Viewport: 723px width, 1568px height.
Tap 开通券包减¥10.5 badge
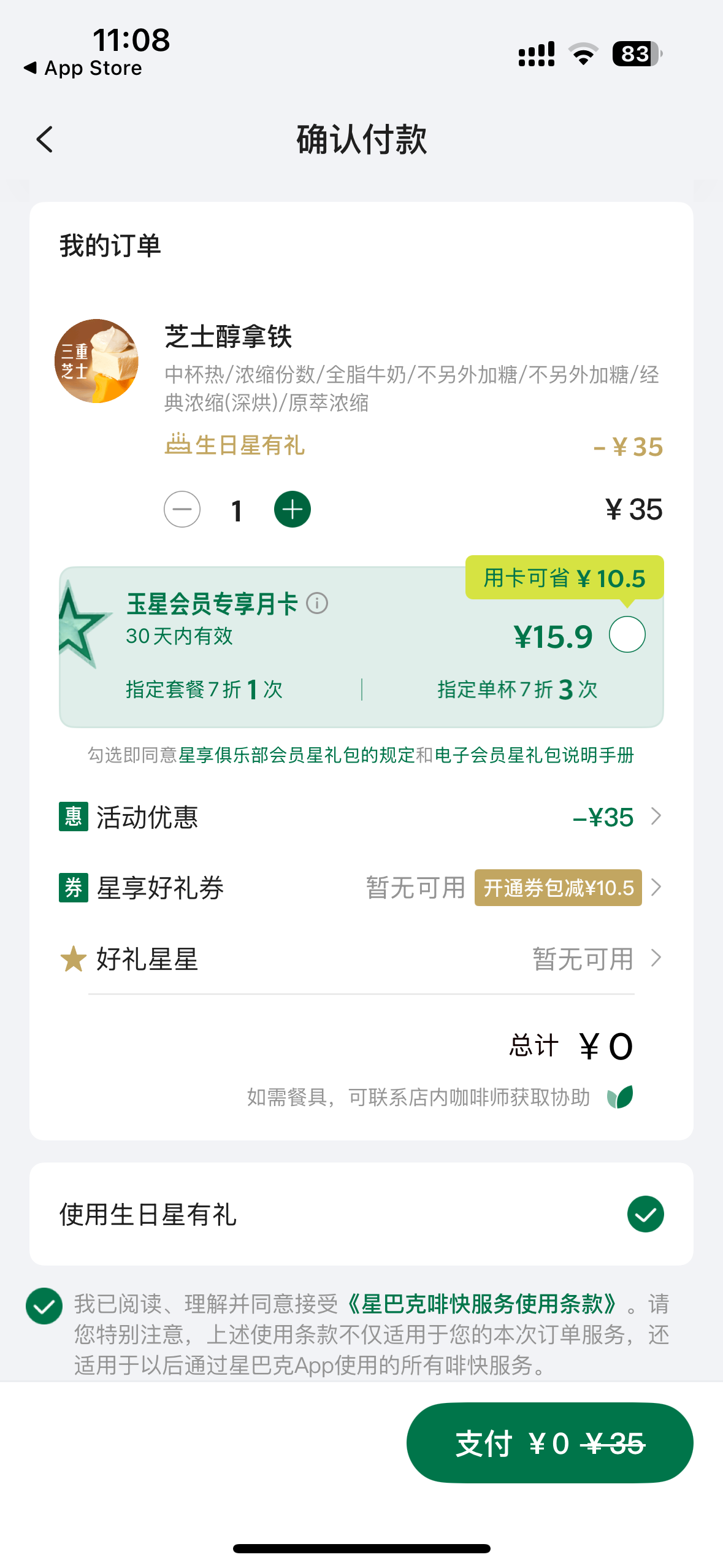coord(558,888)
